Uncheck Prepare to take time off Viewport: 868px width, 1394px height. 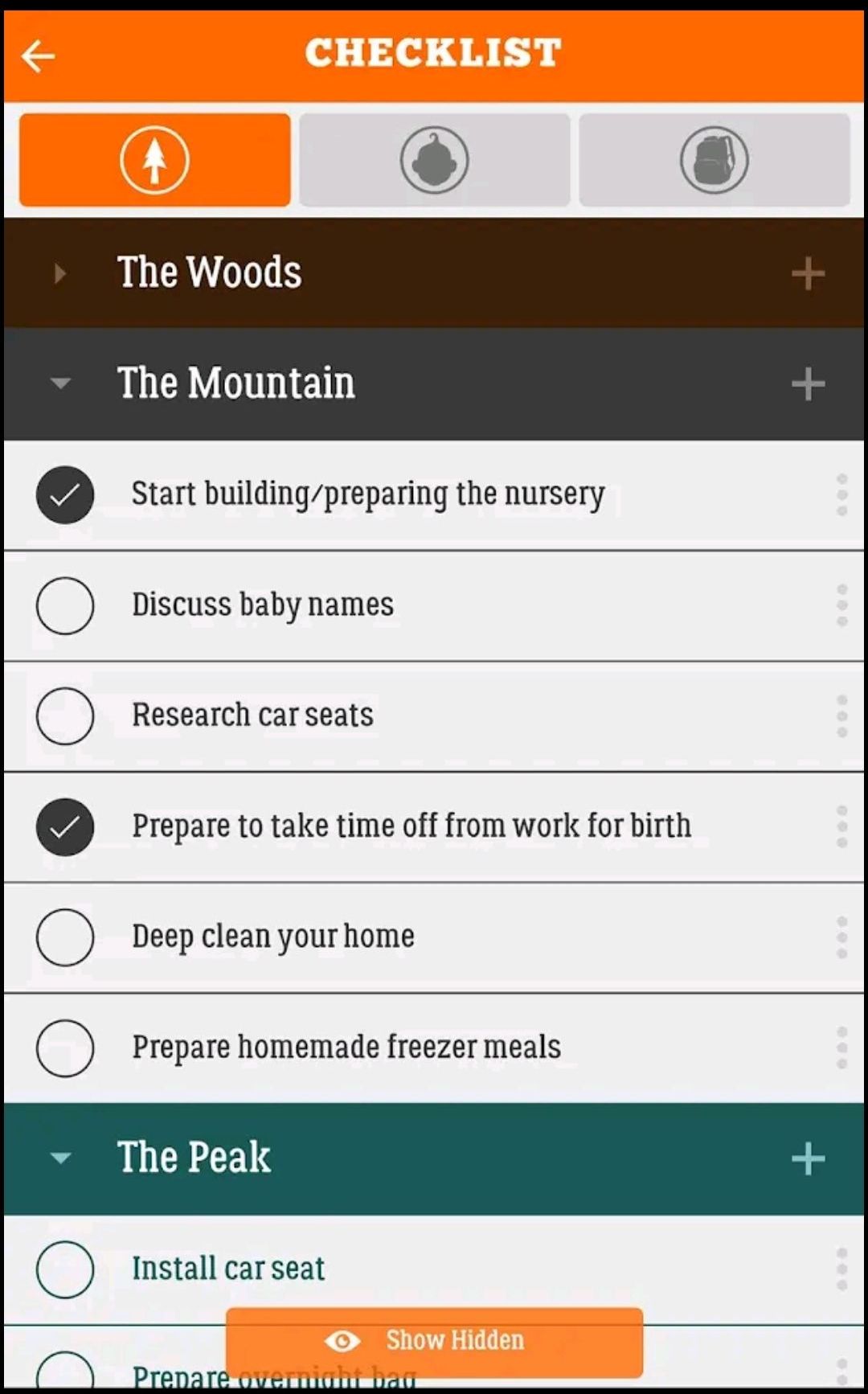(65, 826)
